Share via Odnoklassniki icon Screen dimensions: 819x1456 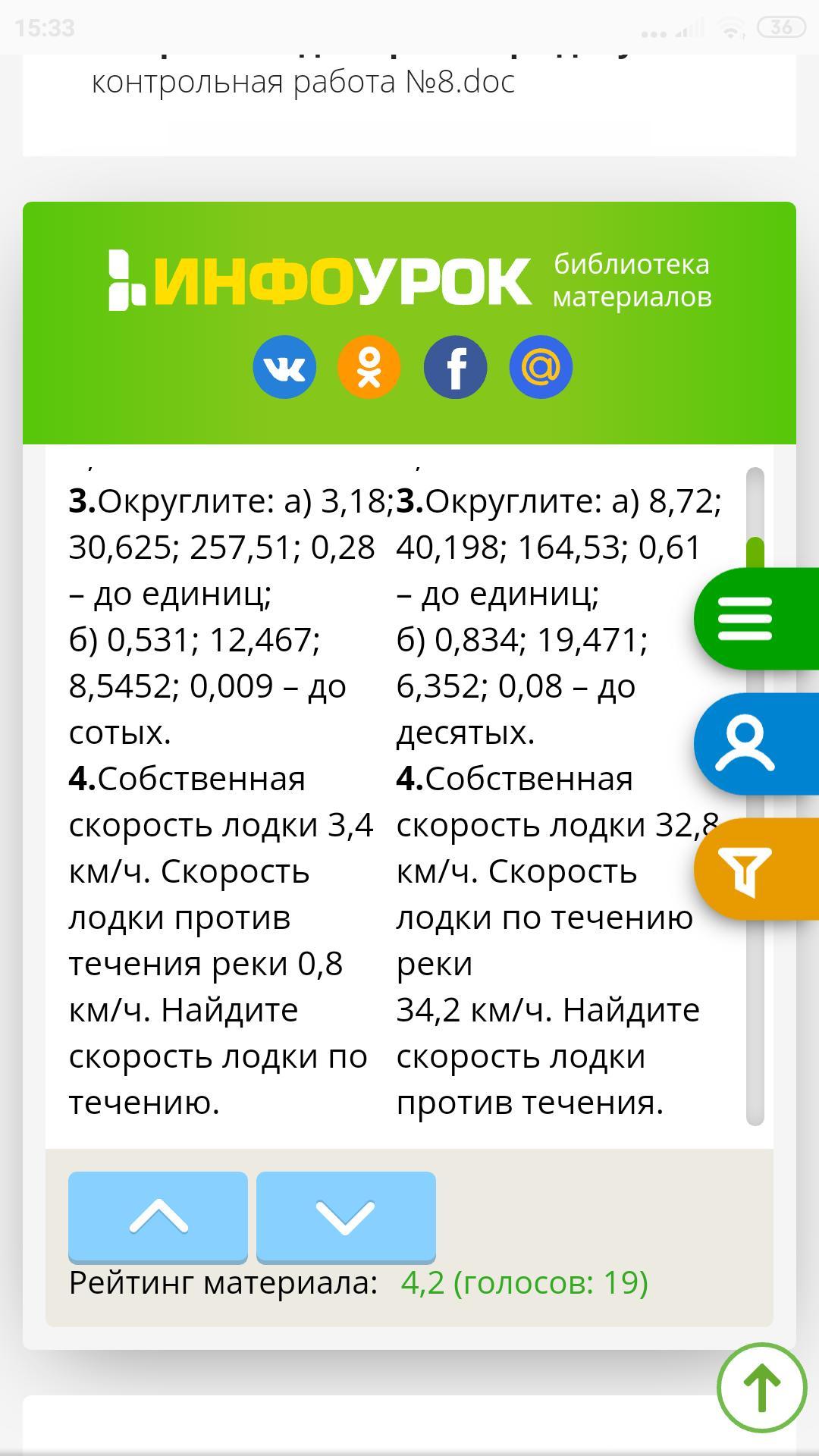tap(369, 367)
